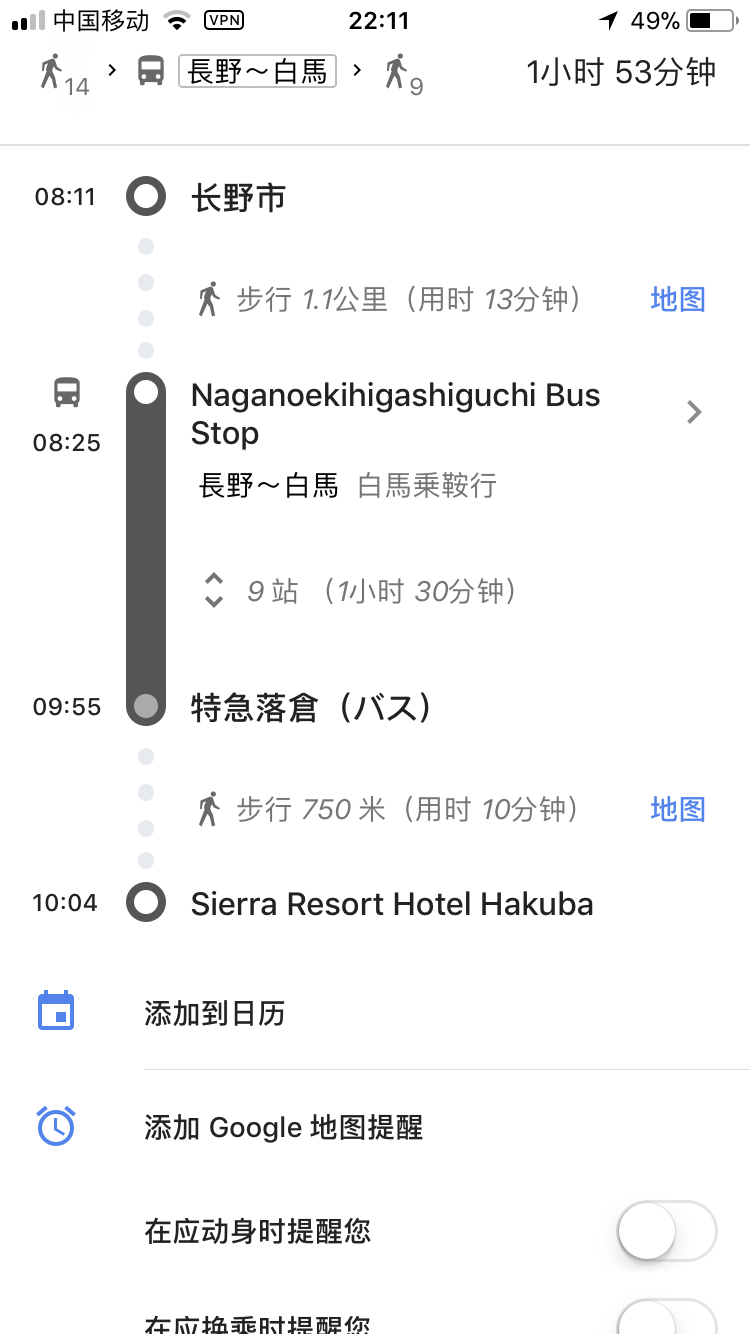Select the 特急落倉（バス）stop
Viewport: 750px width, 1334px height.
pos(313,708)
